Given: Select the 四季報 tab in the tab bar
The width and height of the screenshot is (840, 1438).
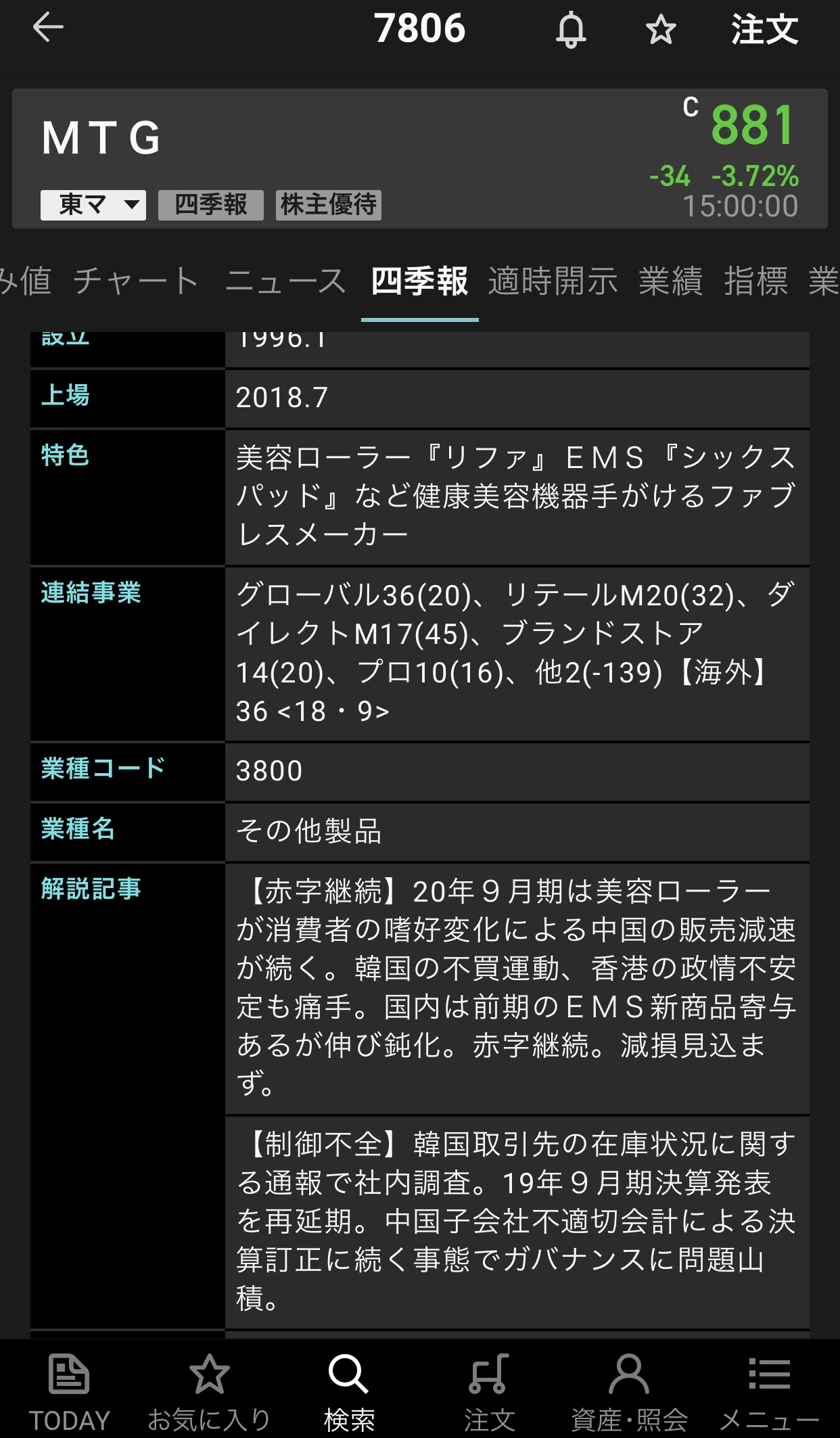Looking at the screenshot, I should coord(419,281).
